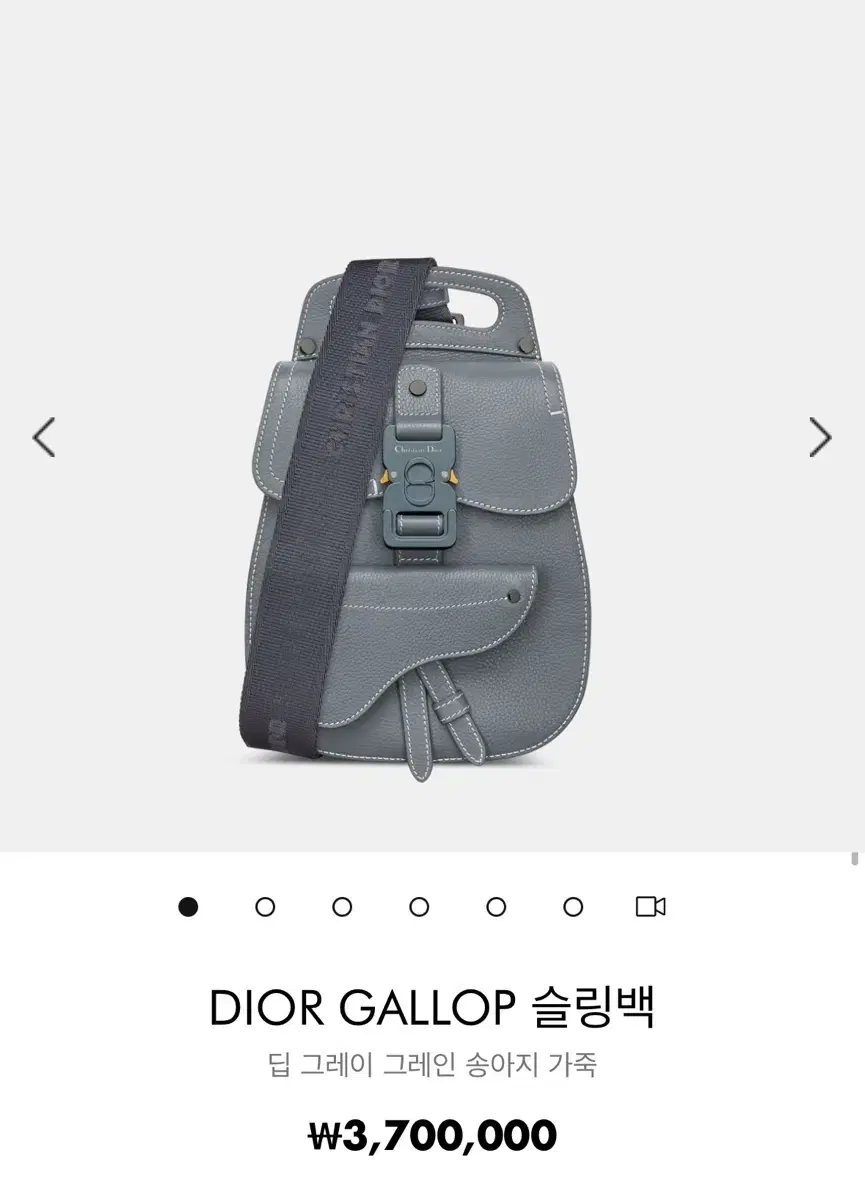Click the sling bag product photo
865x1200 pixels.
tap(430, 520)
